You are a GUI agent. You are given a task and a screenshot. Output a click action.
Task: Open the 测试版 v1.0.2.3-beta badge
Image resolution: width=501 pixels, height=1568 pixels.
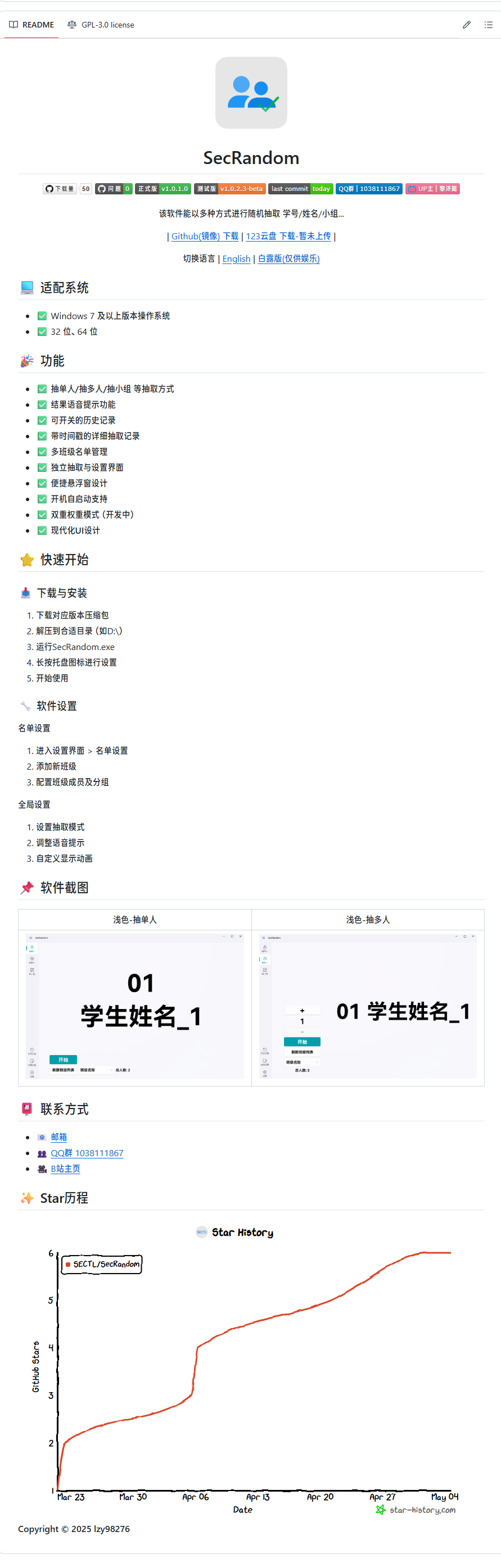tap(229, 189)
